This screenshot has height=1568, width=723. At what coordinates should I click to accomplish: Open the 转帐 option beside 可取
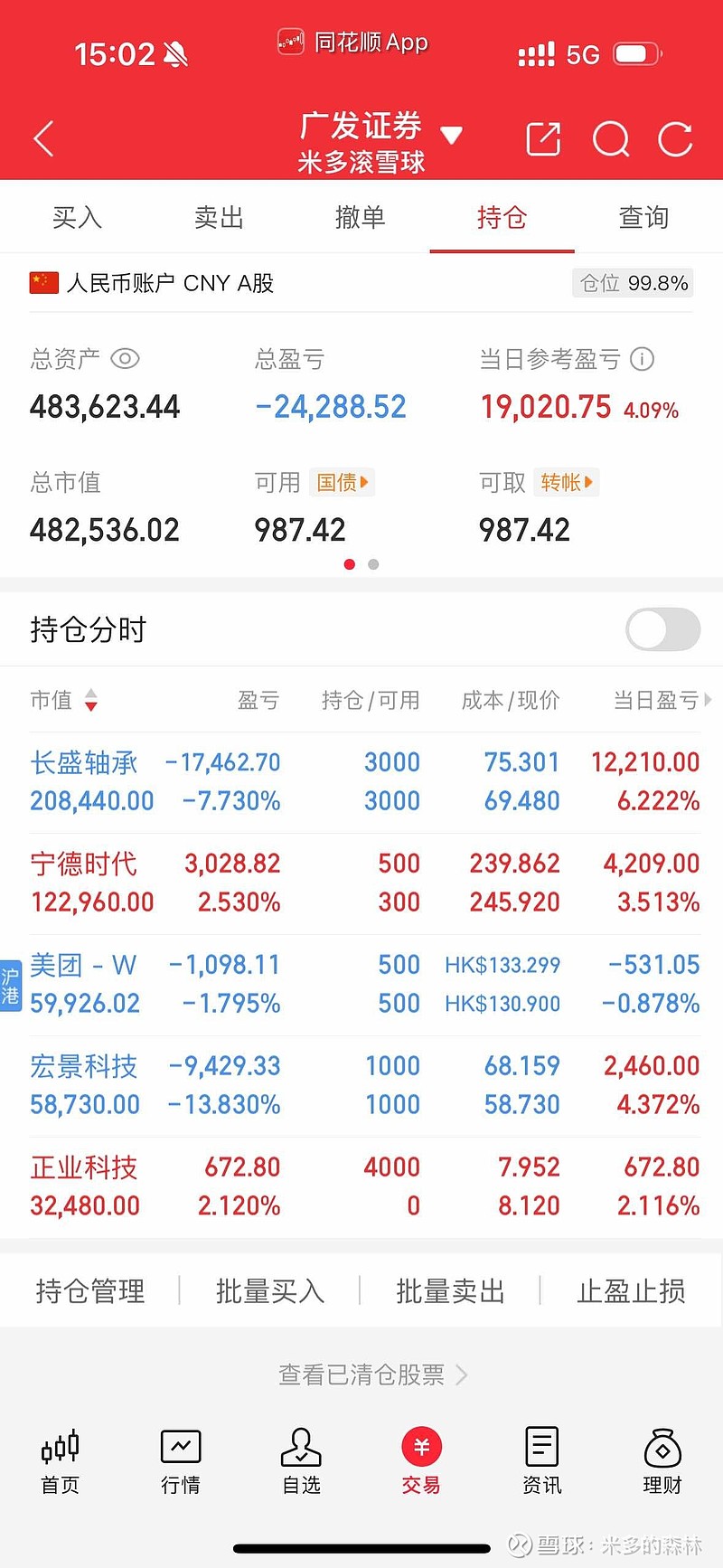pyautogui.click(x=567, y=483)
